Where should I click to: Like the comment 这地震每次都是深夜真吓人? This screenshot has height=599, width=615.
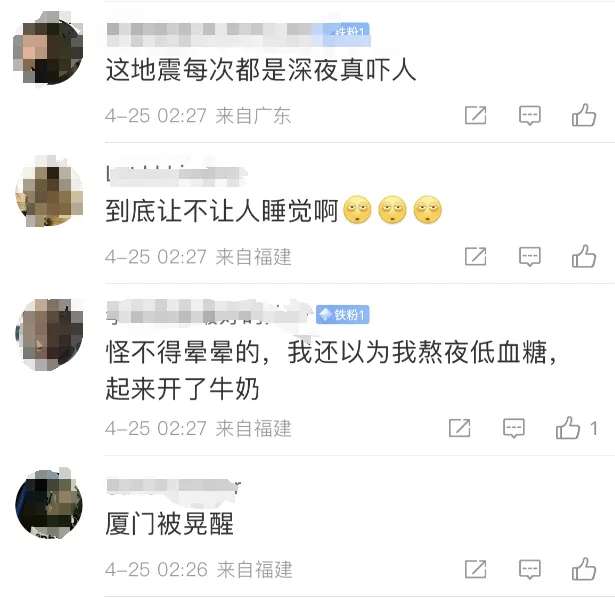pyautogui.click(x=584, y=115)
